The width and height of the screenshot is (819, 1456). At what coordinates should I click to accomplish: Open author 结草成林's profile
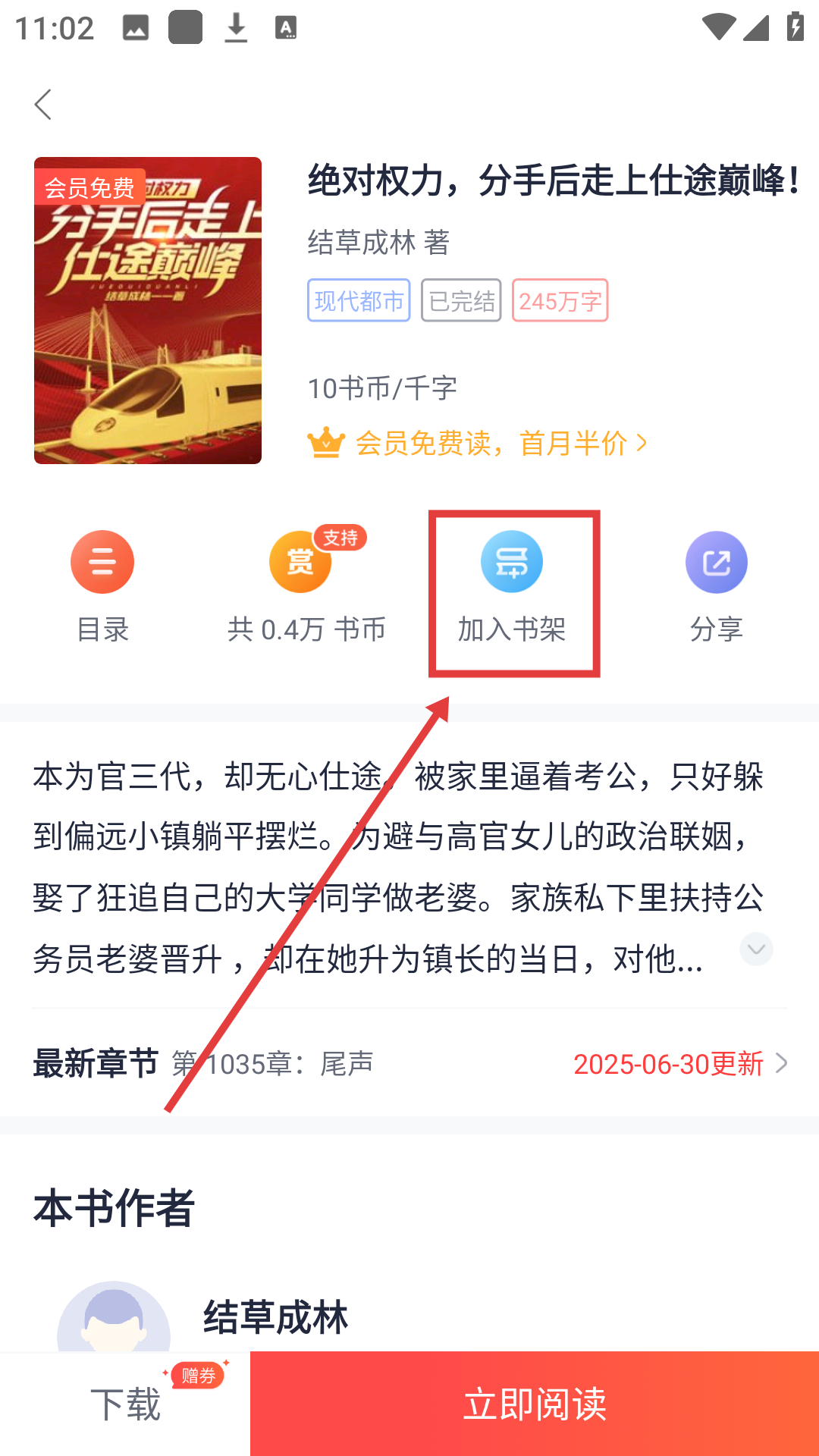coord(275,1316)
